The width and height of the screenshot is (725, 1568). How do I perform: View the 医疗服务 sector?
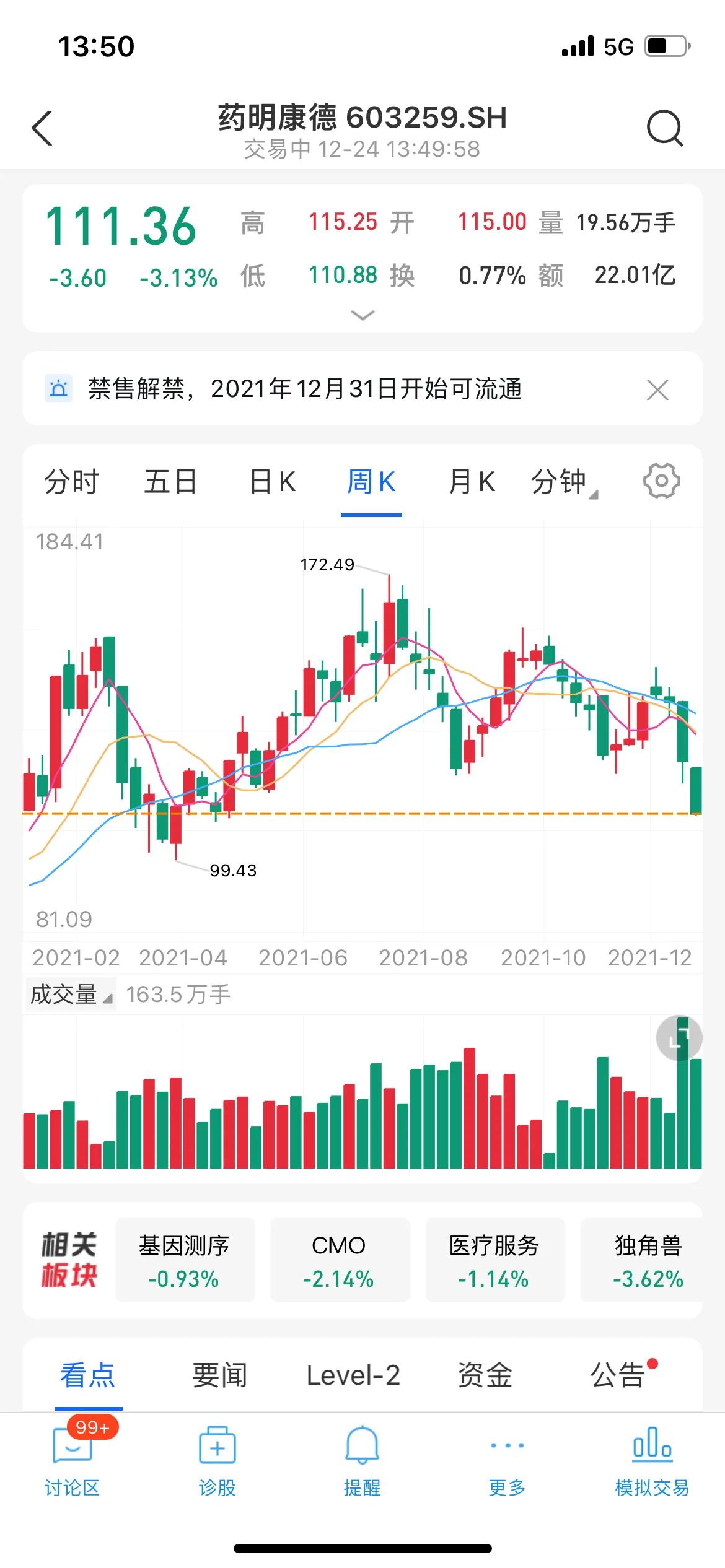click(x=494, y=1260)
